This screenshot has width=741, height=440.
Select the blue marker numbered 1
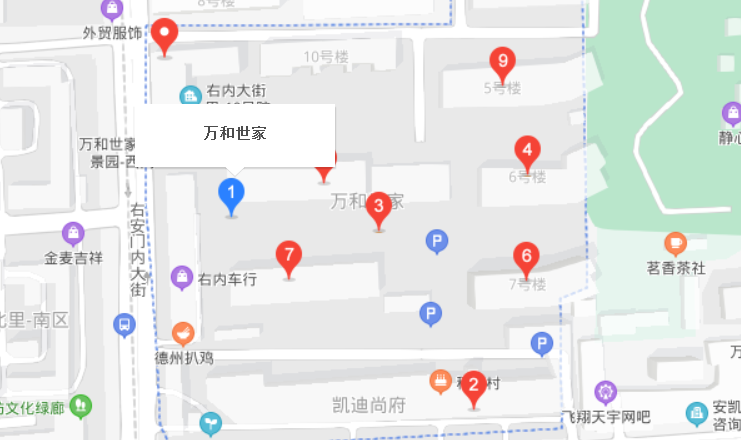[231, 193]
